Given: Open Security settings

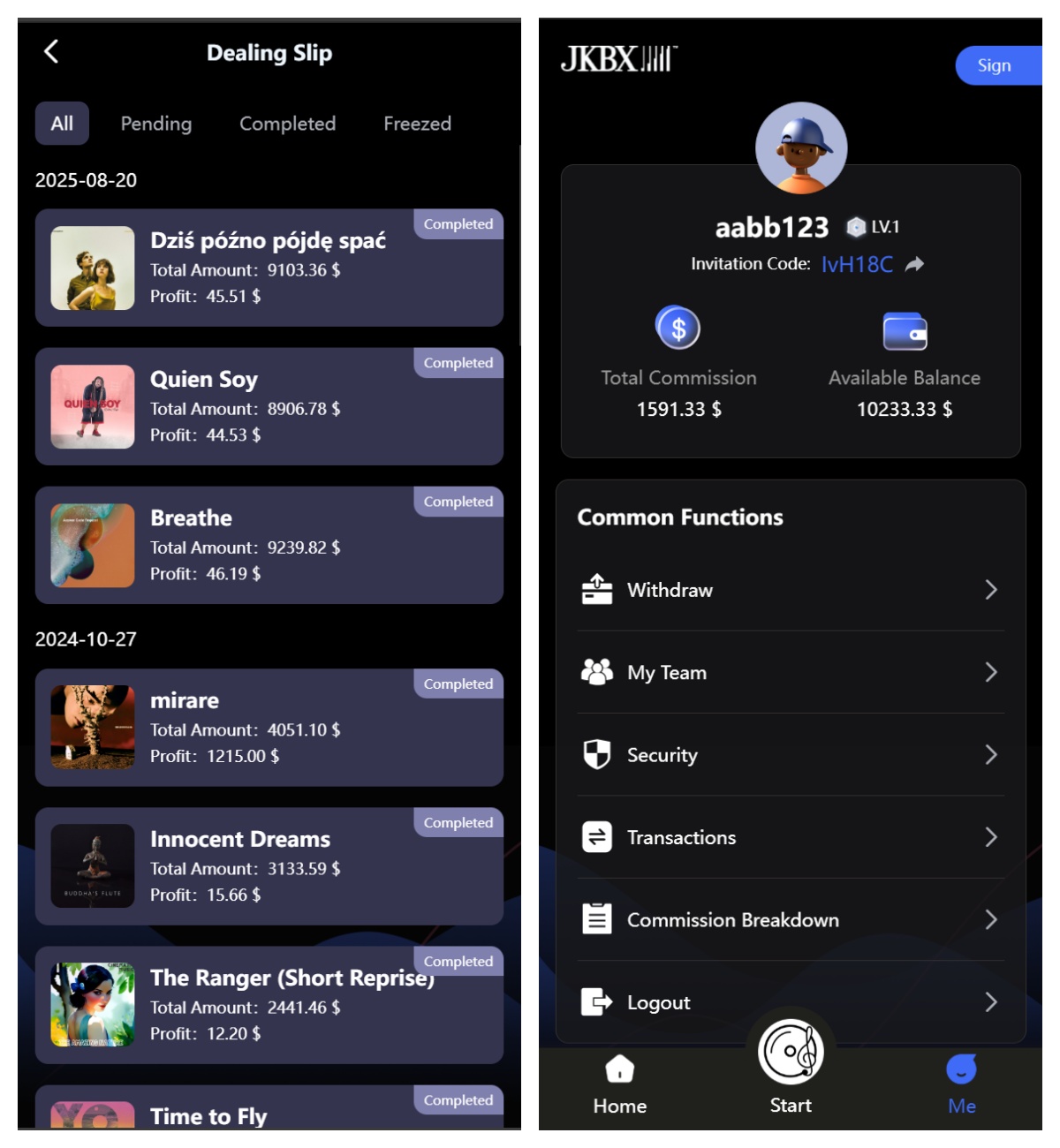Looking at the screenshot, I should [x=790, y=755].
